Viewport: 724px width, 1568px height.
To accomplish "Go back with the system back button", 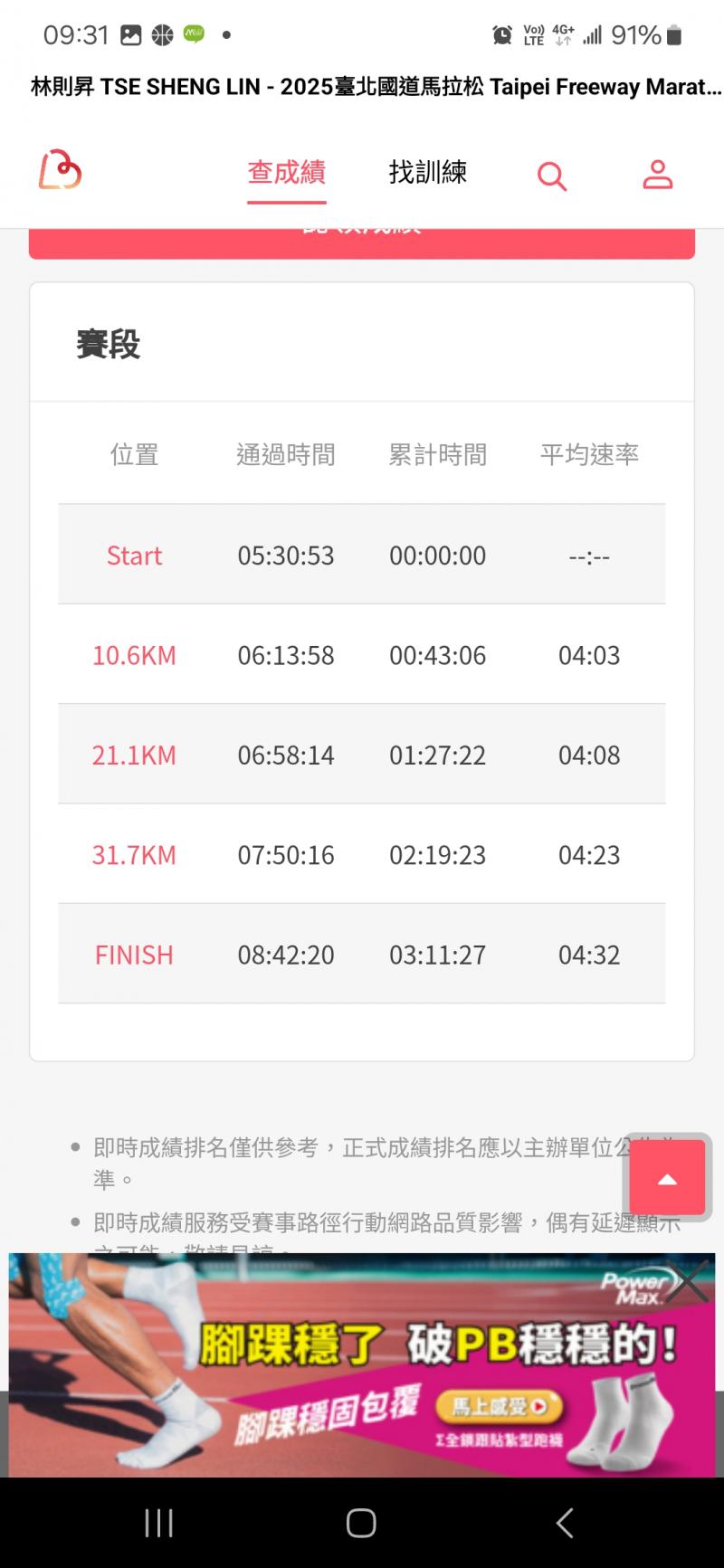I will click(x=565, y=1523).
